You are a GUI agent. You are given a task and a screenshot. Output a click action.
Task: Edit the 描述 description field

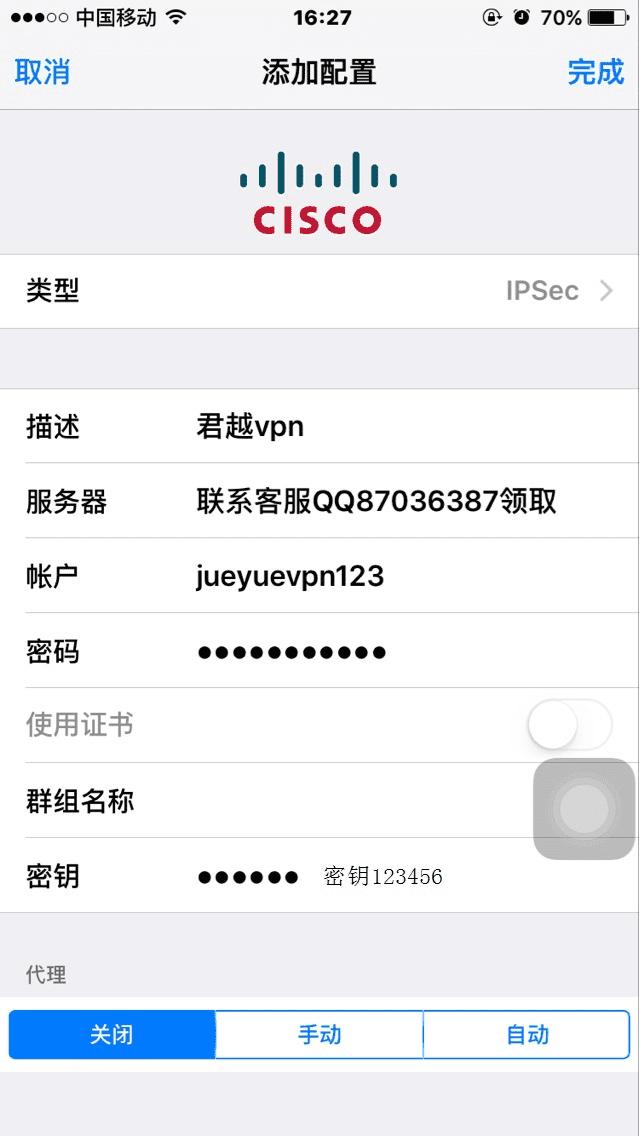click(x=400, y=427)
